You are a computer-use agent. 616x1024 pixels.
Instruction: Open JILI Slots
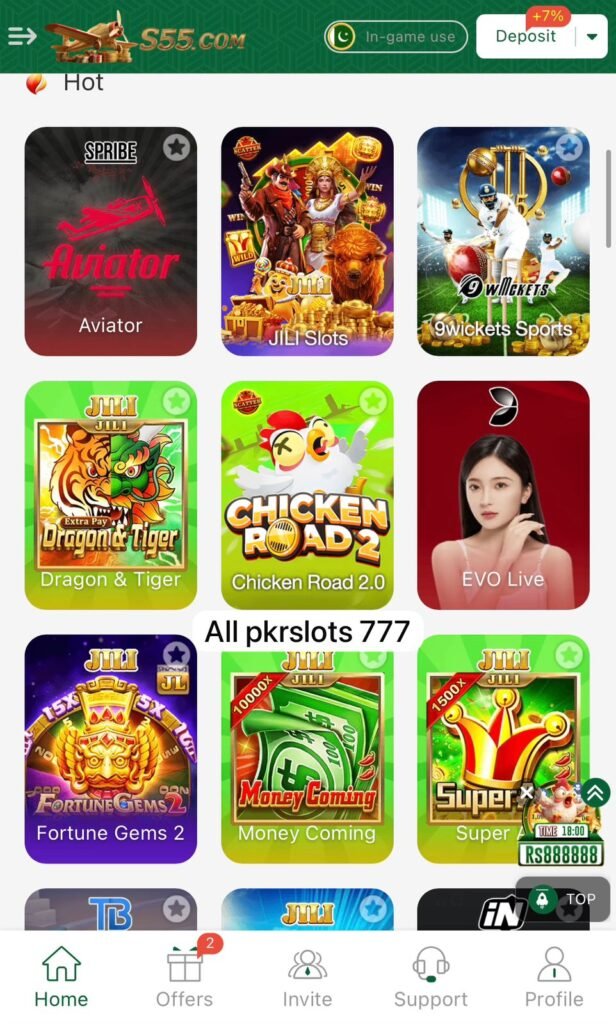(307, 242)
